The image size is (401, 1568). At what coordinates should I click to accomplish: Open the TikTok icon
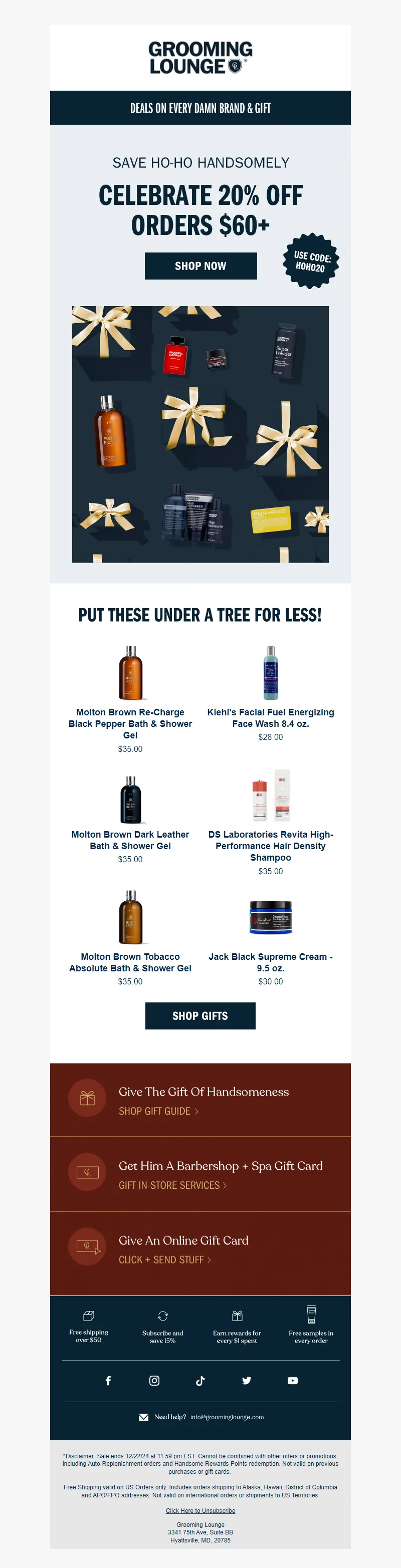pos(200,1381)
